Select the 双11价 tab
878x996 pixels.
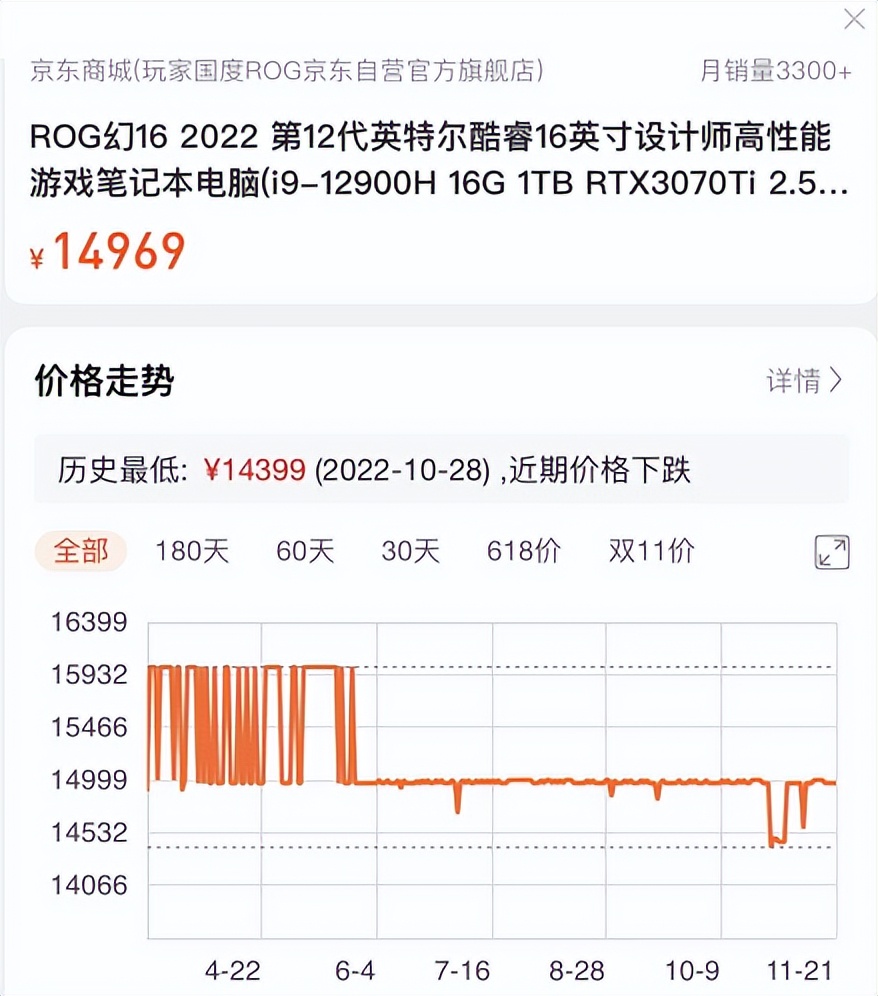650,551
